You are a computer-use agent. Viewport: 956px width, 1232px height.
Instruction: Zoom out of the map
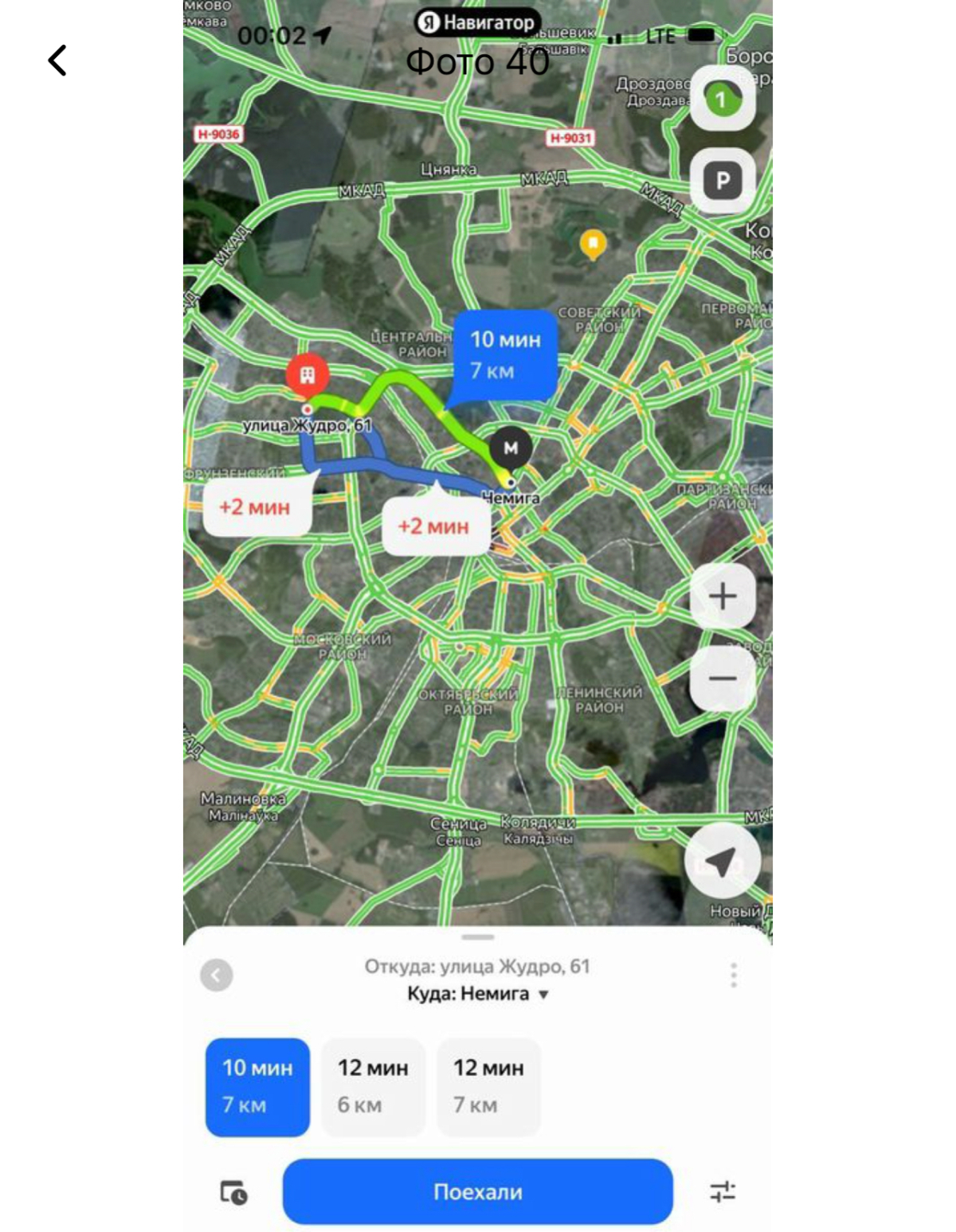[723, 679]
